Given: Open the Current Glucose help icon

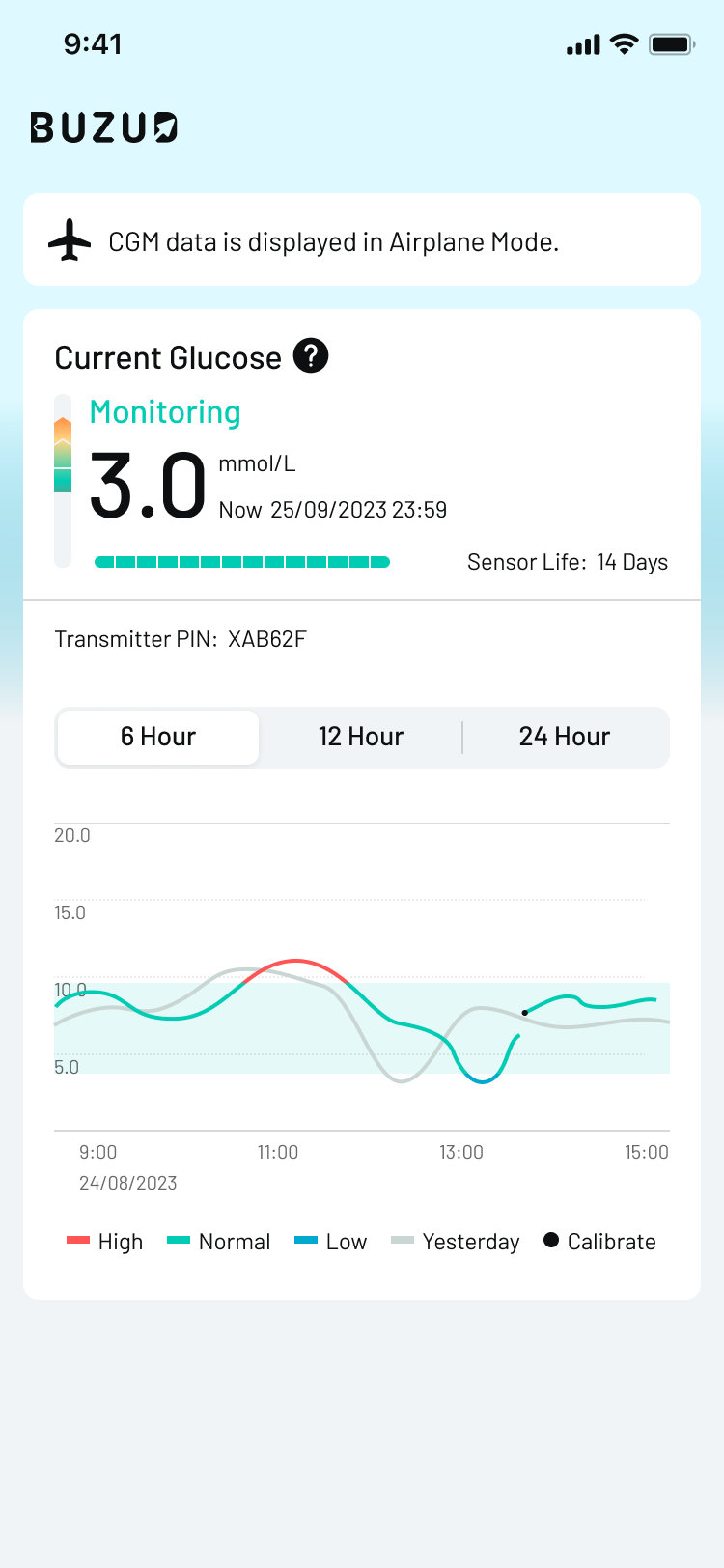Looking at the screenshot, I should tap(311, 356).
